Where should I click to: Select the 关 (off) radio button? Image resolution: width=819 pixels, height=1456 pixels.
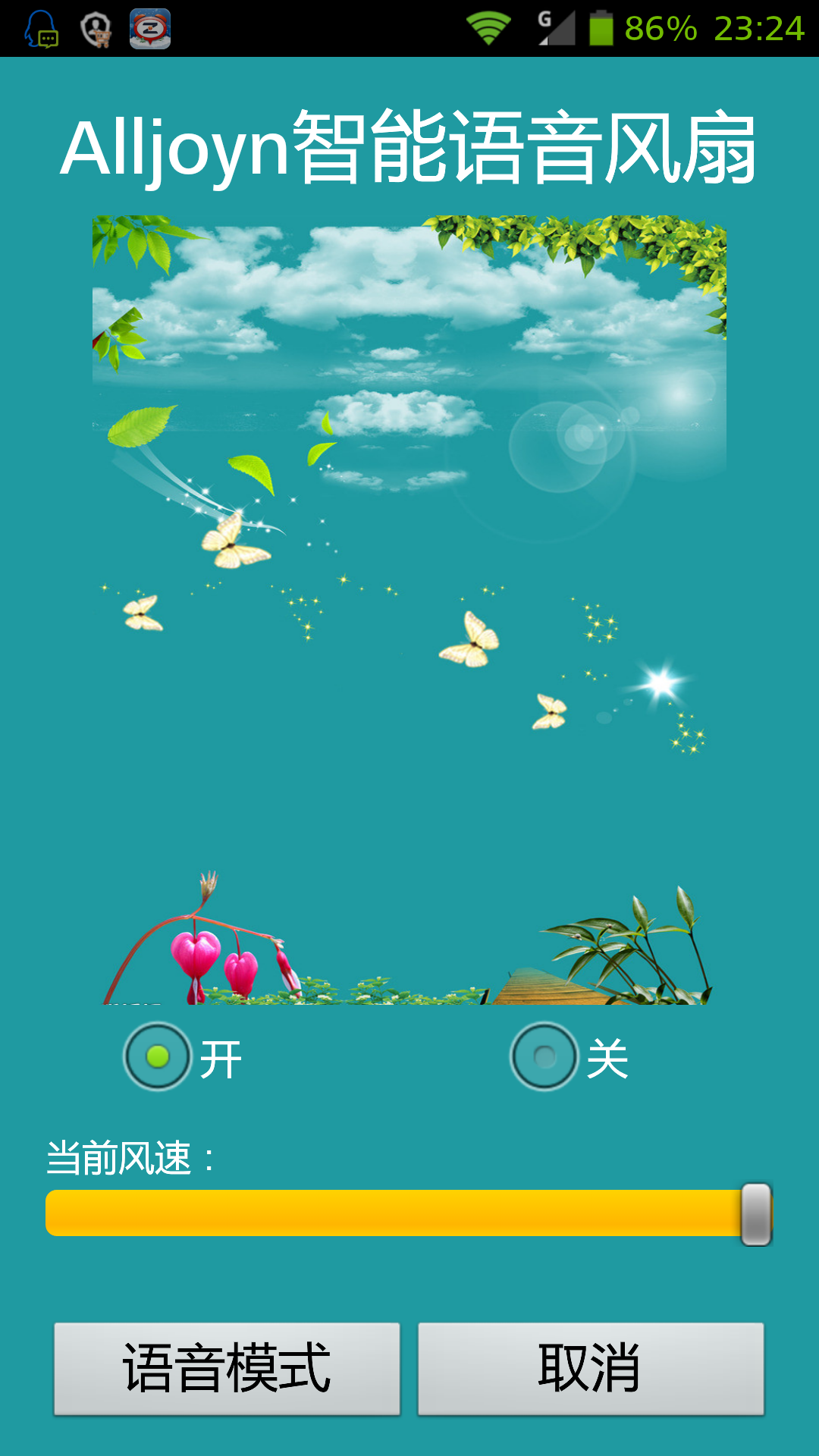click(544, 1056)
